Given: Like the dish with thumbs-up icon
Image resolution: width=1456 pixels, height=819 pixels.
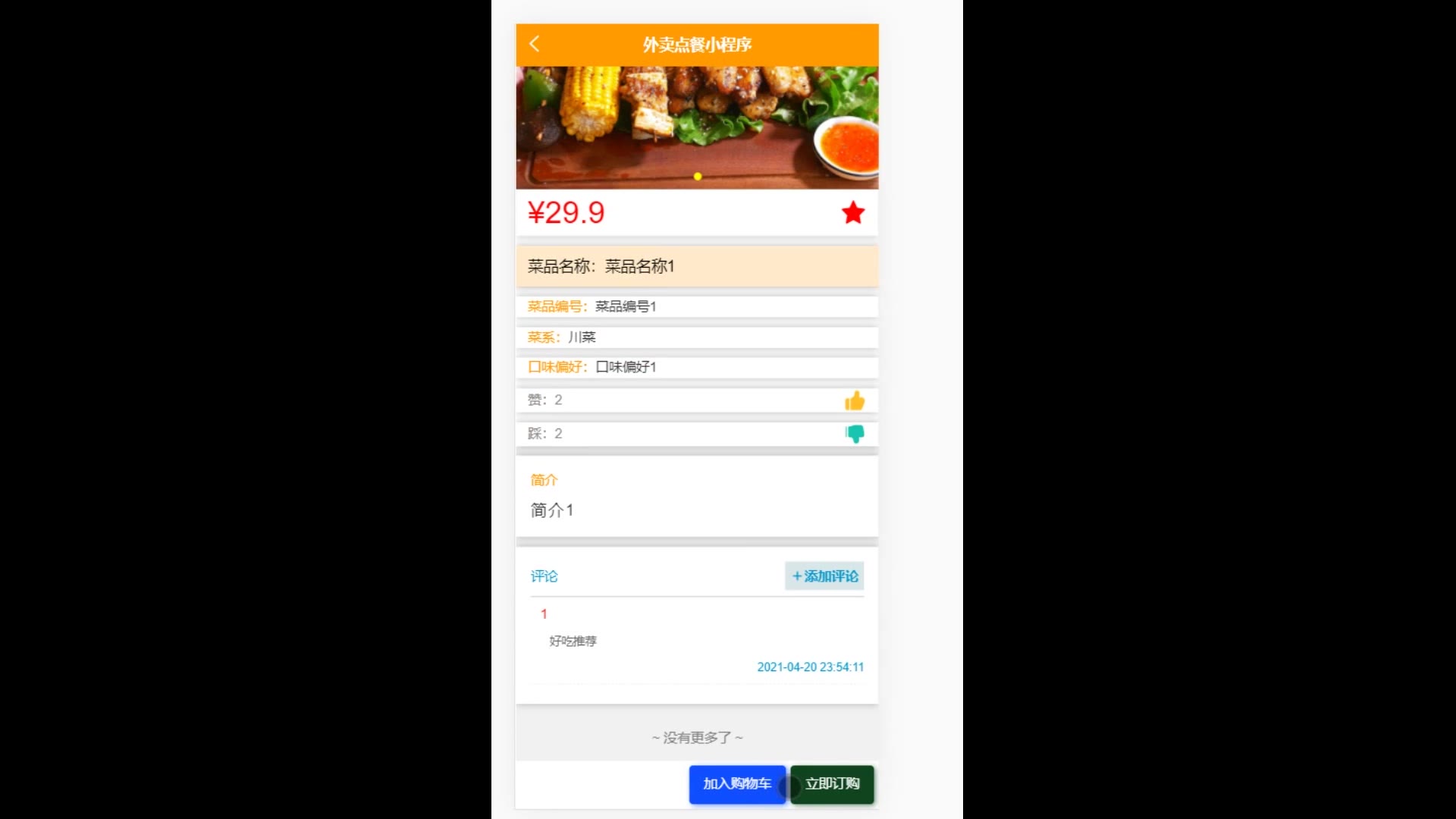Looking at the screenshot, I should [855, 400].
